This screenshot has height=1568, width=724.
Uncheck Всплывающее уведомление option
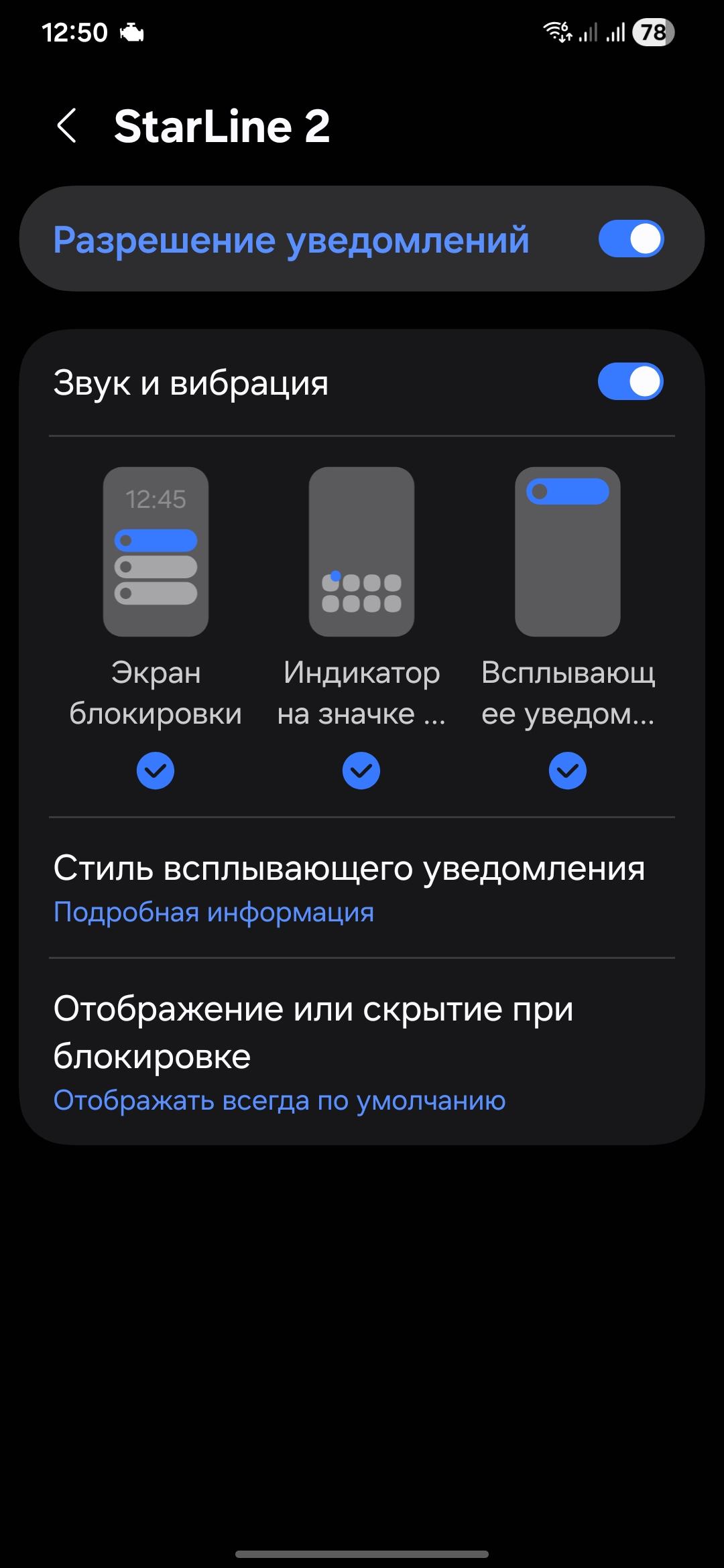click(x=568, y=771)
